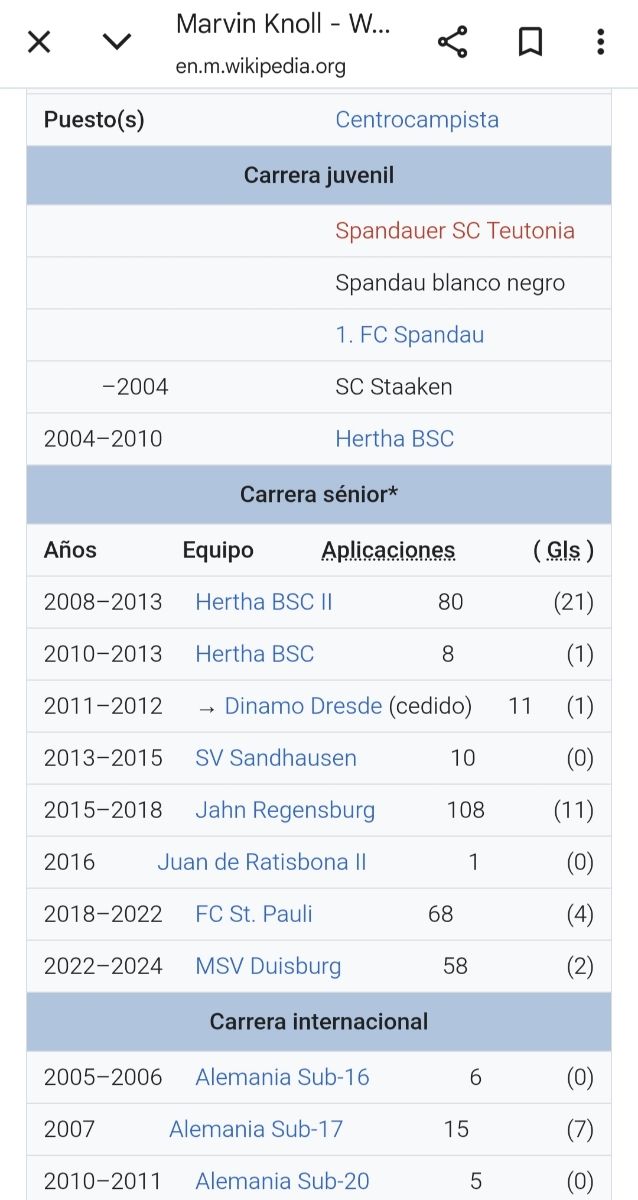The width and height of the screenshot is (638, 1200).
Task: Follow the 1. FC Spandau link
Action: pyautogui.click(x=409, y=335)
